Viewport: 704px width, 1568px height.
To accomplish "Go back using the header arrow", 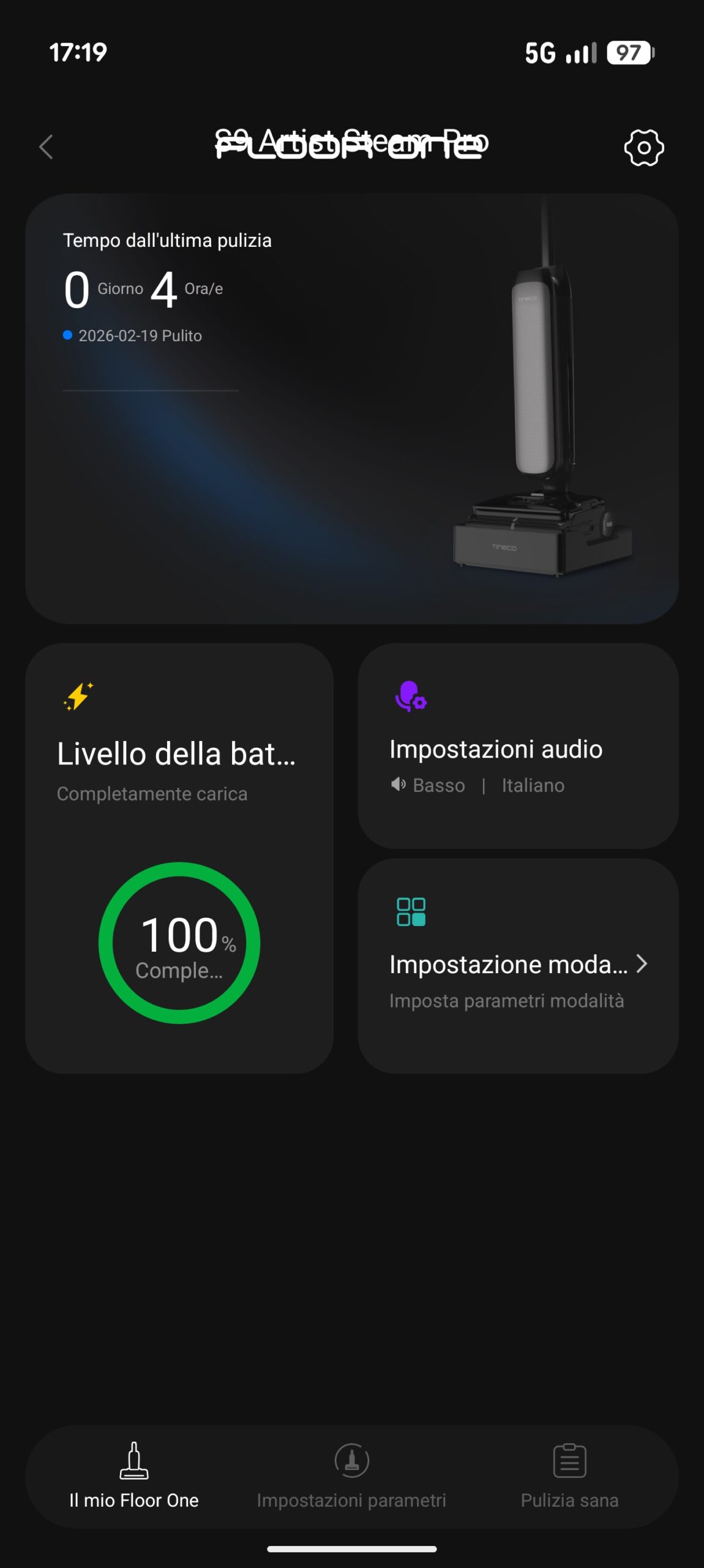I will [47, 147].
